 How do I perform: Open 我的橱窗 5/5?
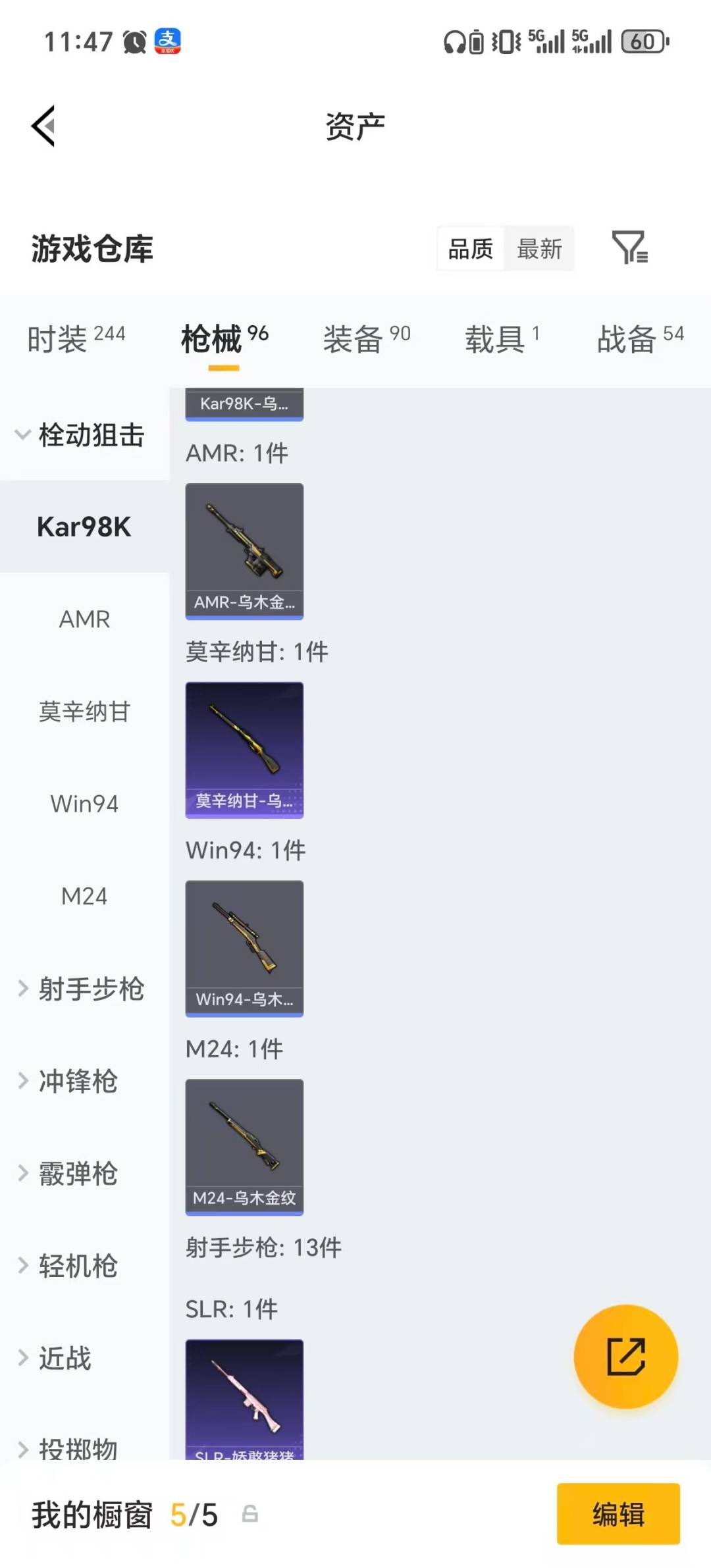click(x=118, y=1515)
